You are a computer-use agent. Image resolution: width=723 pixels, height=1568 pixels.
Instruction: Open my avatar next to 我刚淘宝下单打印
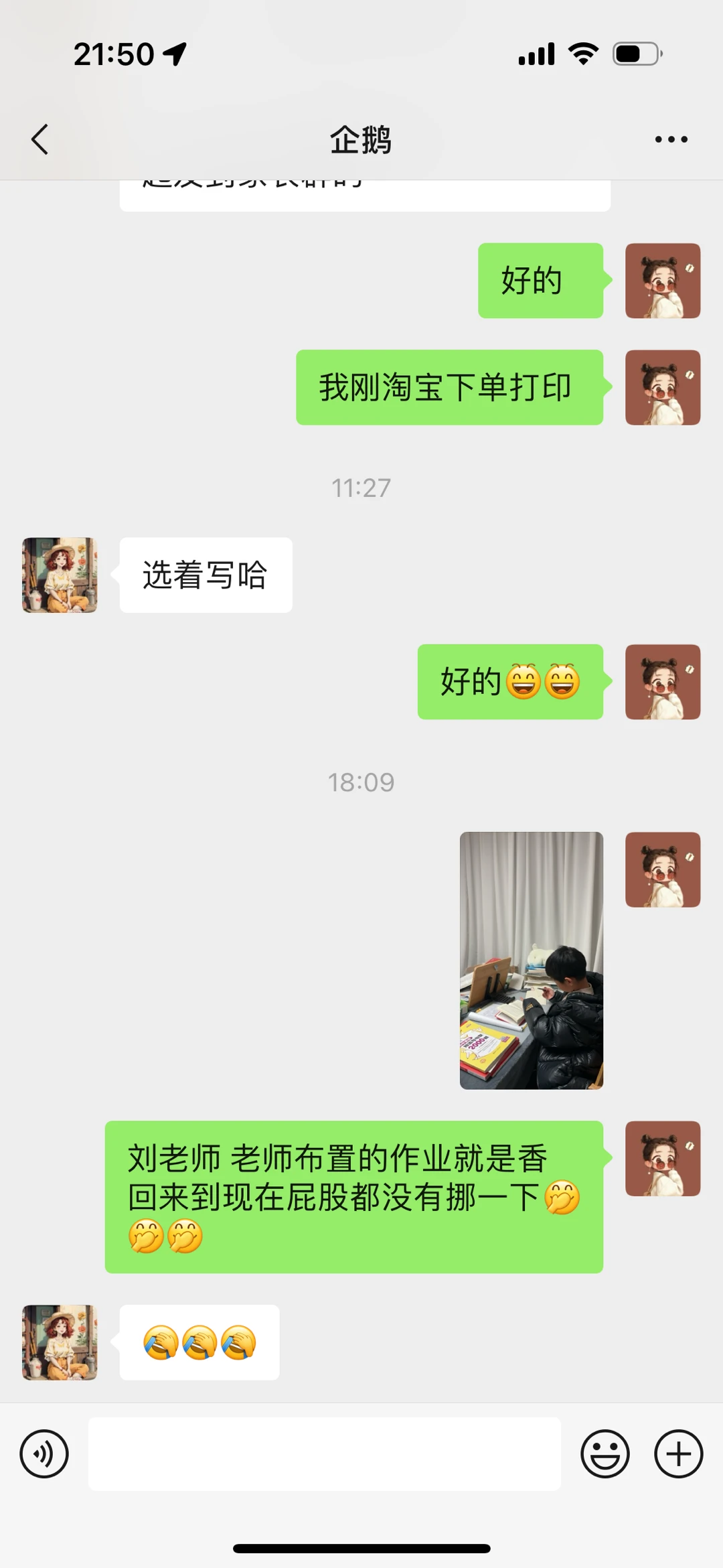click(662, 387)
